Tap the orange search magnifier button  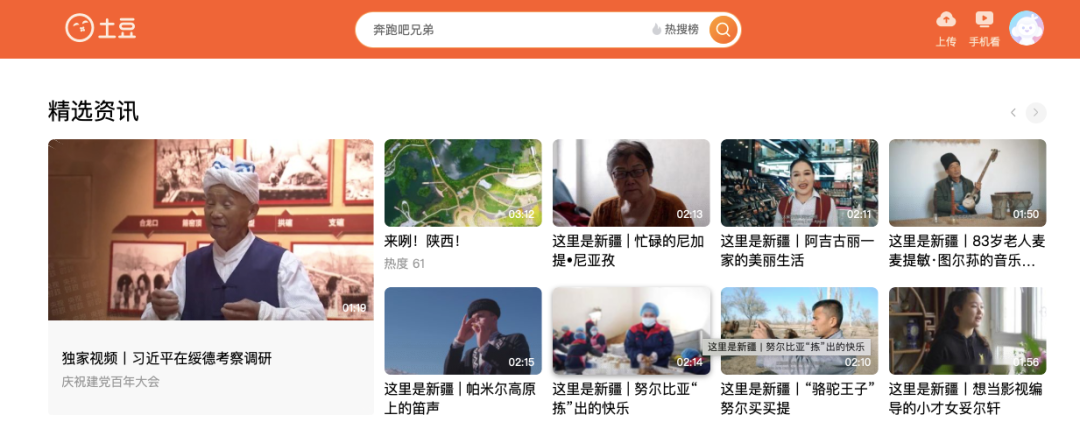[724, 30]
